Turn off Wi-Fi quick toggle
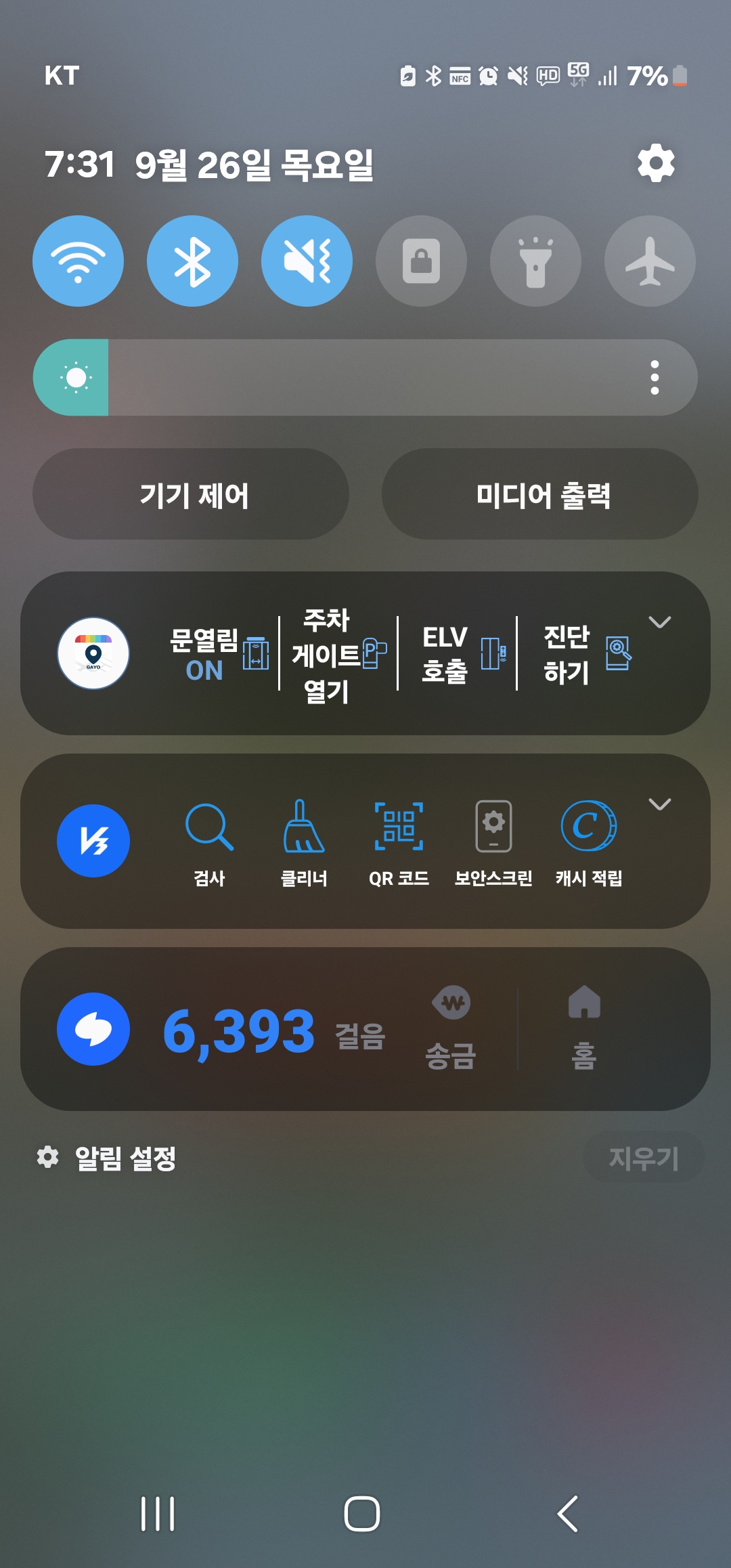This screenshot has width=731, height=1568. pyautogui.click(x=79, y=261)
